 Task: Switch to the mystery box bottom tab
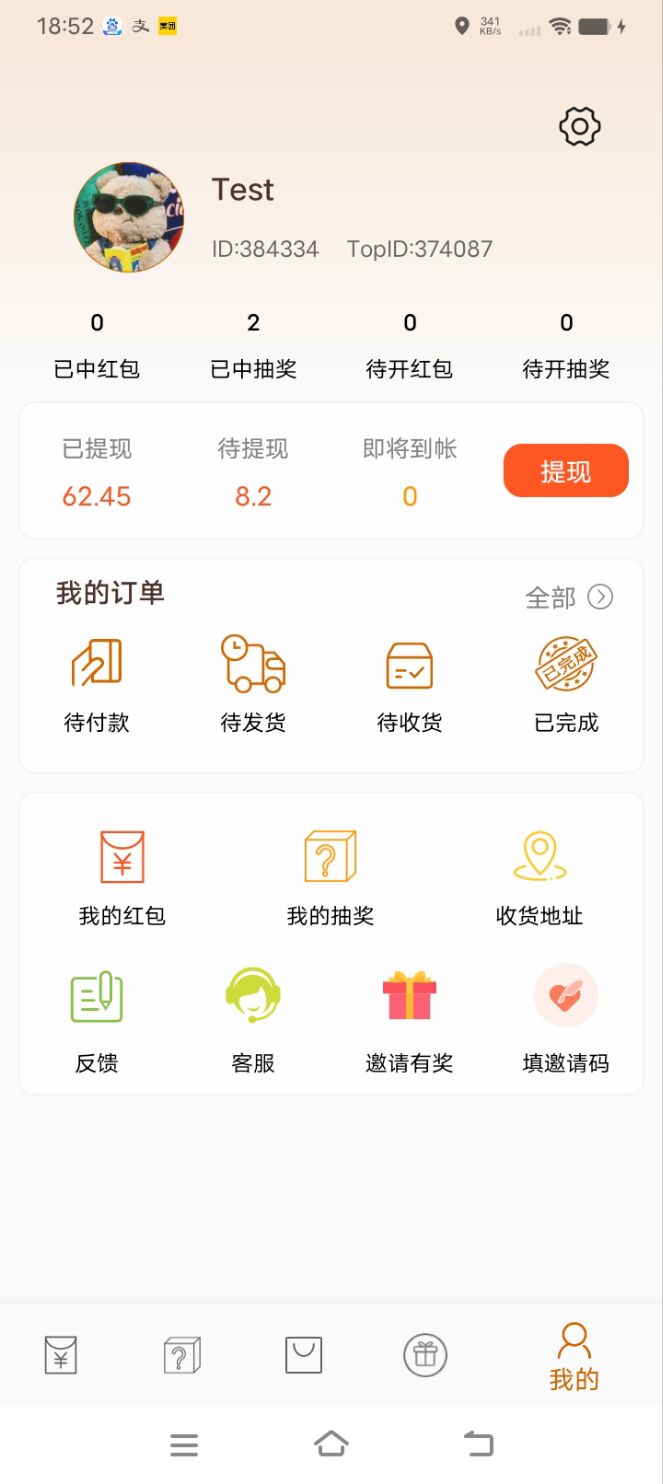(x=182, y=1356)
